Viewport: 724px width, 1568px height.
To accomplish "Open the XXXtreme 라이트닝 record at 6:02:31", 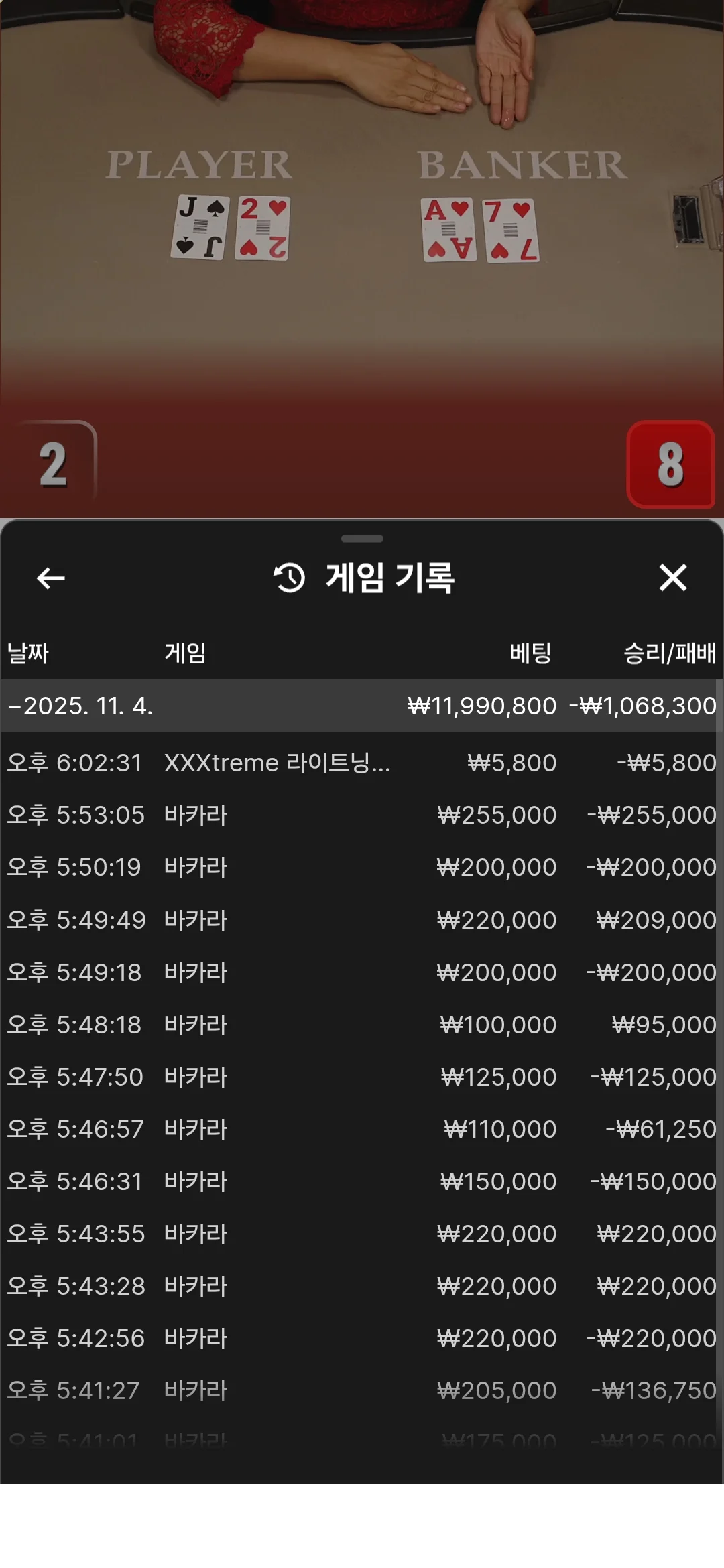I will coord(362,763).
